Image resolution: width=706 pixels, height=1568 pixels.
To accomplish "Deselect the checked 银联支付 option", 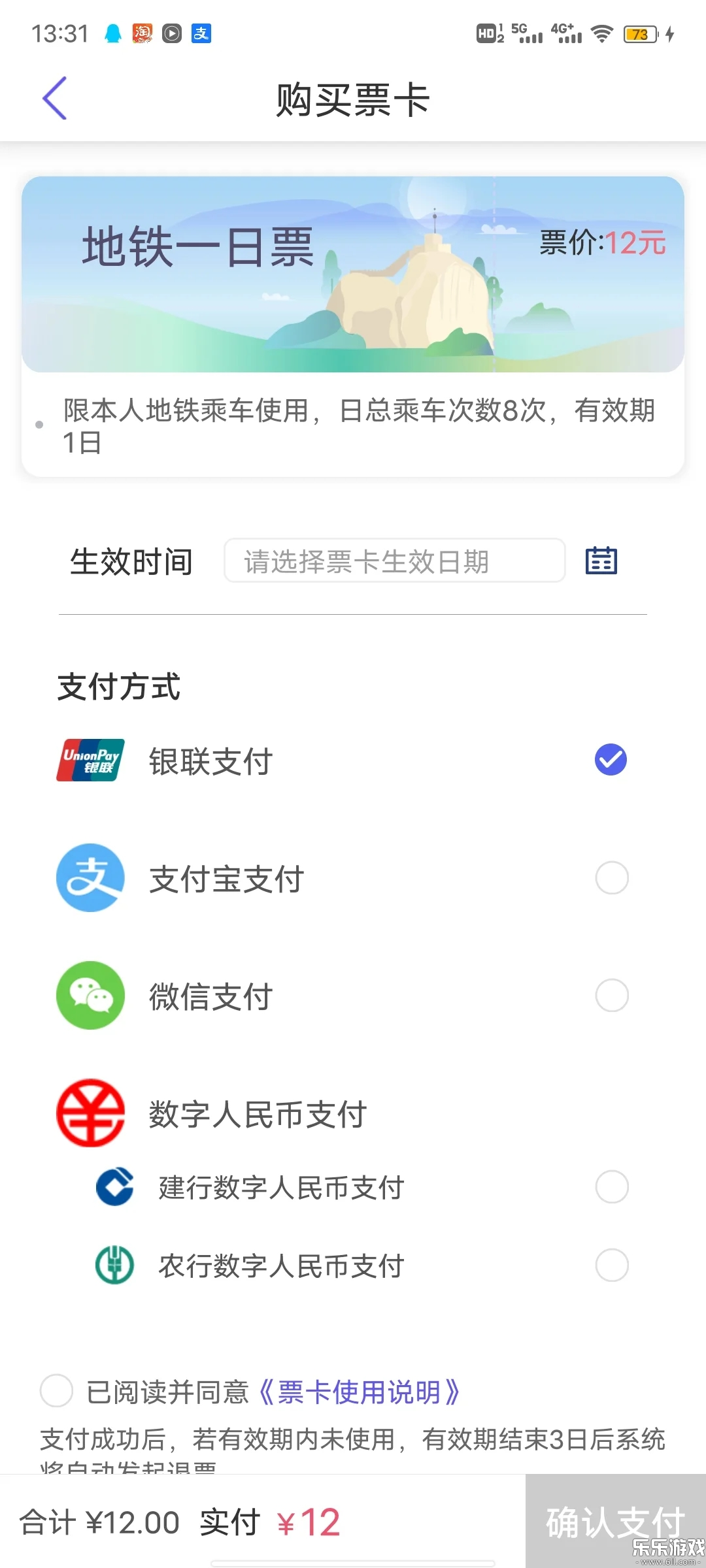I will click(x=611, y=759).
